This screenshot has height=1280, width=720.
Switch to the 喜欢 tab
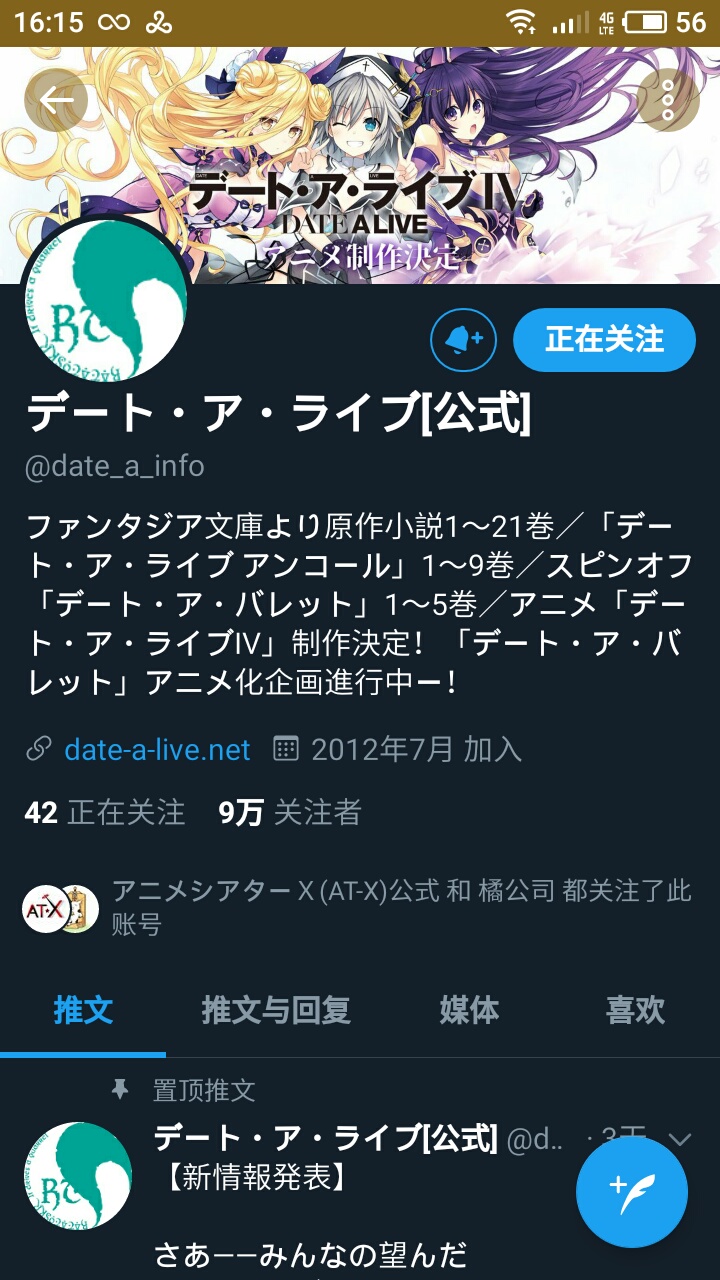[635, 1010]
